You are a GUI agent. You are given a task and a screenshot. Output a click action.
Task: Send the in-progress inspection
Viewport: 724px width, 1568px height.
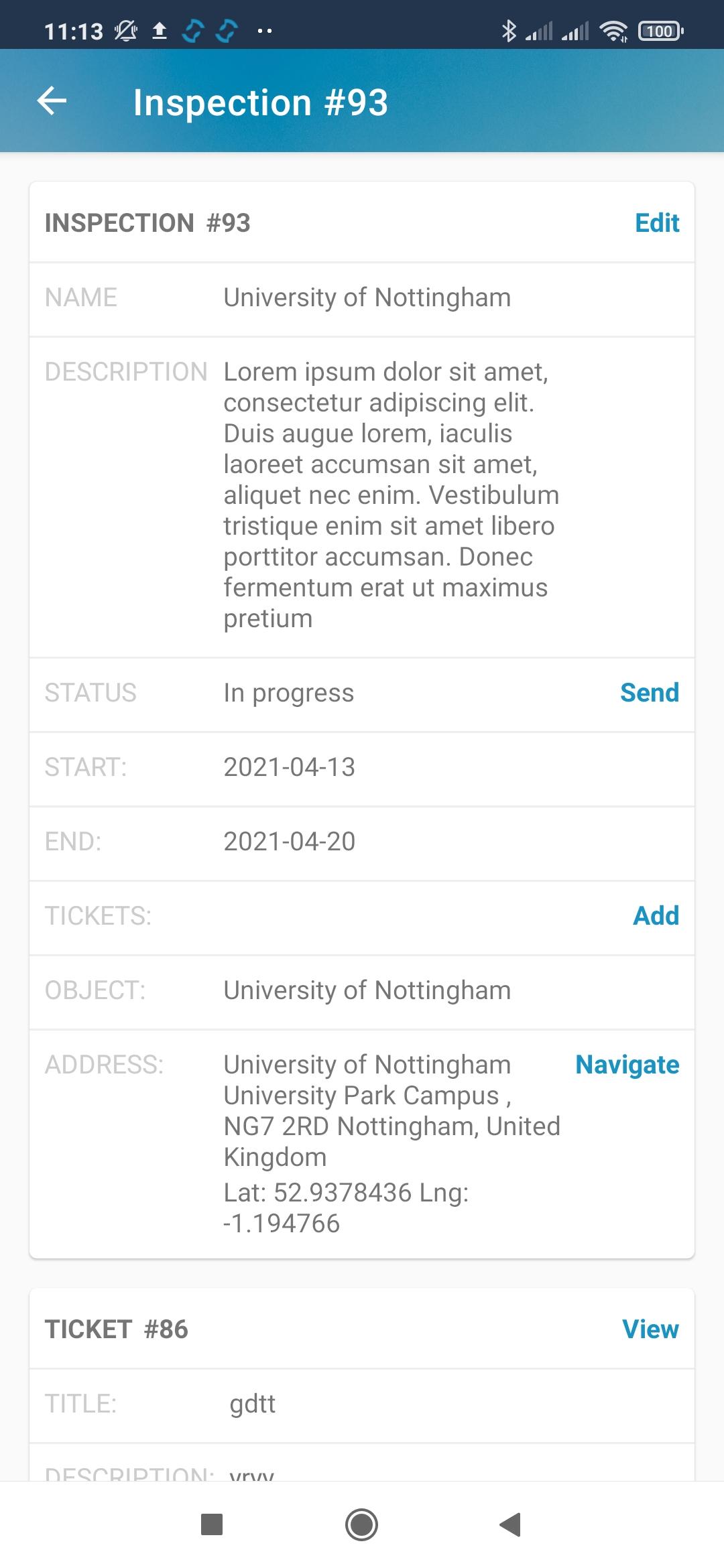click(649, 693)
